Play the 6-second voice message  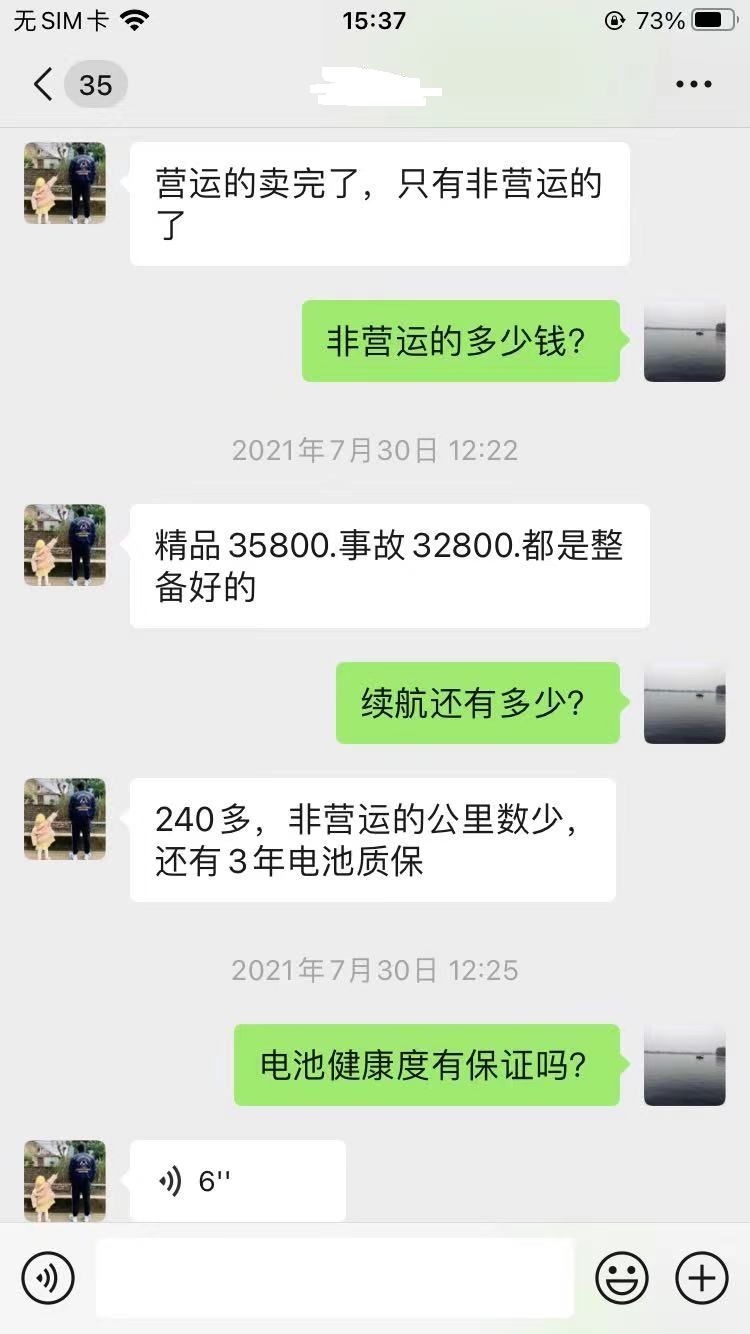click(237, 1181)
